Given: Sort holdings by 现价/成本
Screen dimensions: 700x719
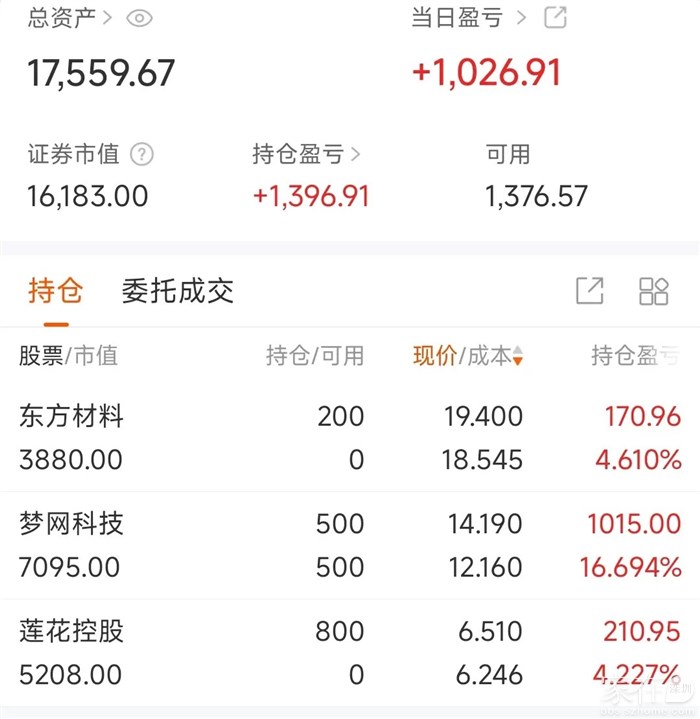Looking at the screenshot, I should (x=468, y=356).
